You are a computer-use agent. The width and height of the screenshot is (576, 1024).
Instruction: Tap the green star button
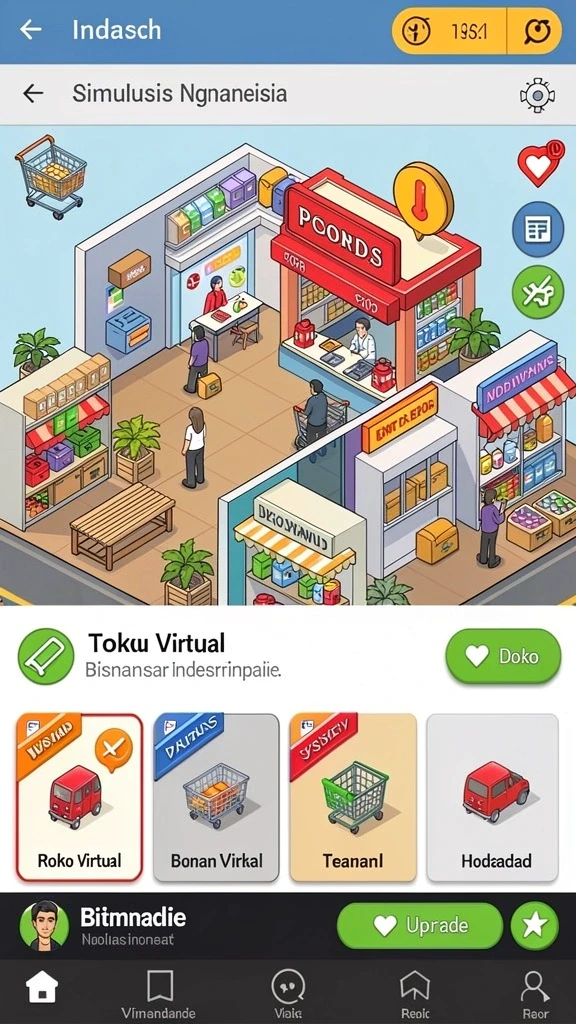click(534, 925)
